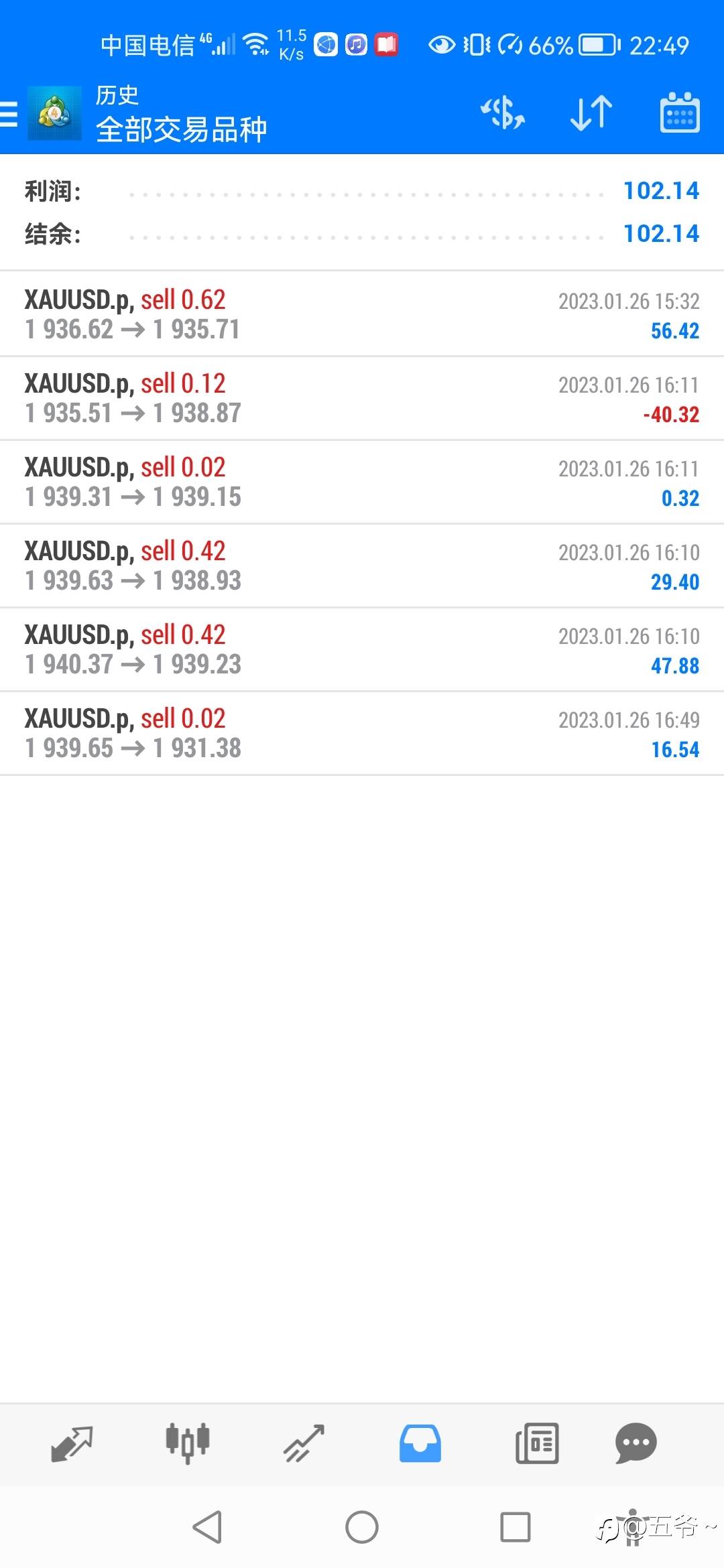The height and width of the screenshot is (1568, 724).
Task: Switch to the chat messages tab
Action: coord(636,1443)
